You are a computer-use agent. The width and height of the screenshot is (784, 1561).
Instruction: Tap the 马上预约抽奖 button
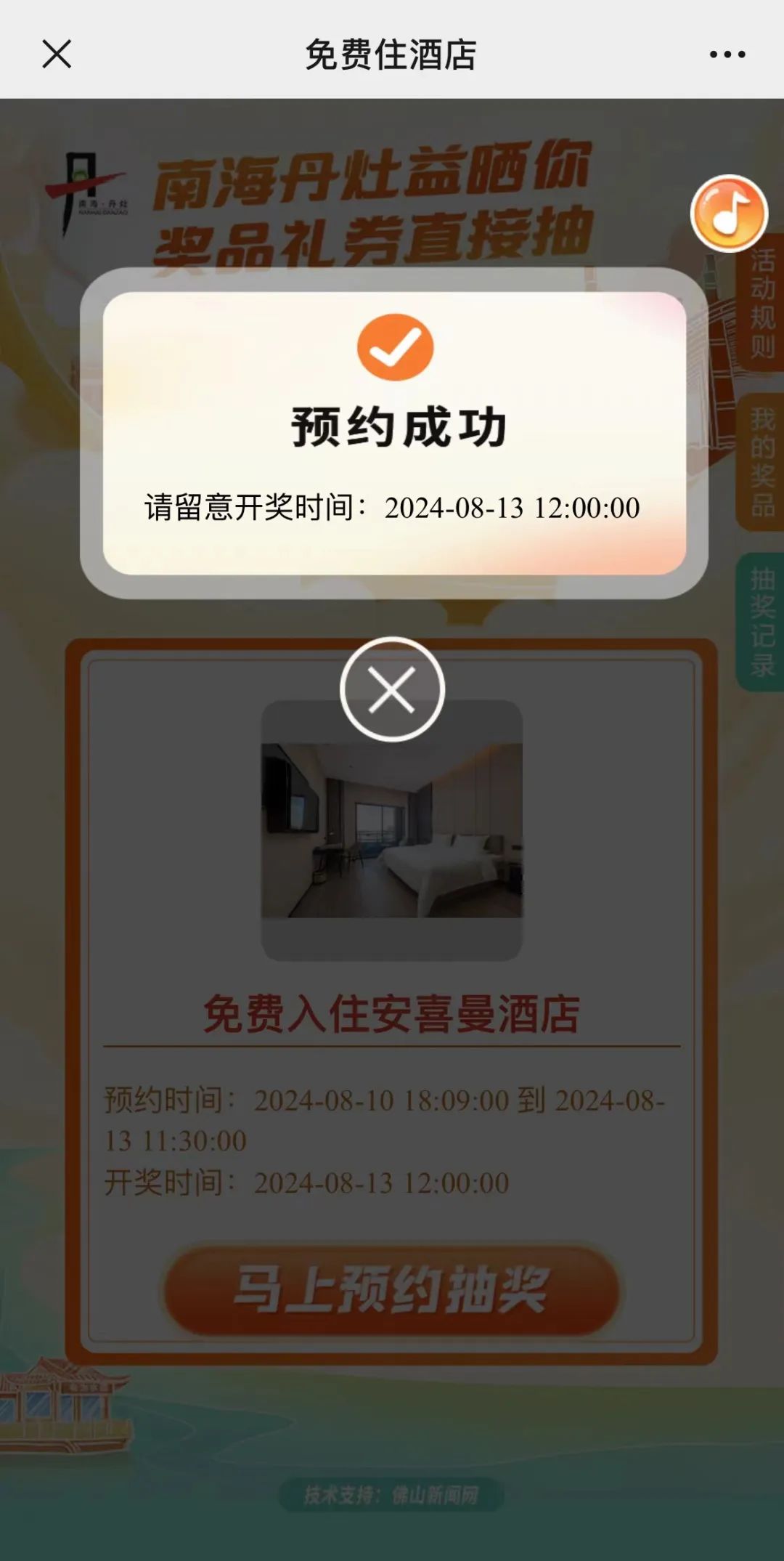click(x=392, y=1290)
